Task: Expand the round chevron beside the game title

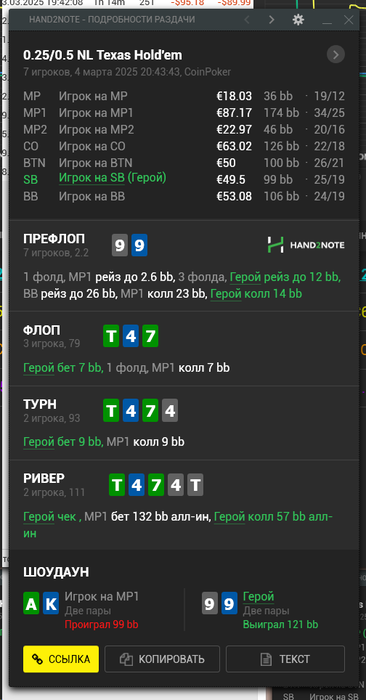Action: click(336, 55)
